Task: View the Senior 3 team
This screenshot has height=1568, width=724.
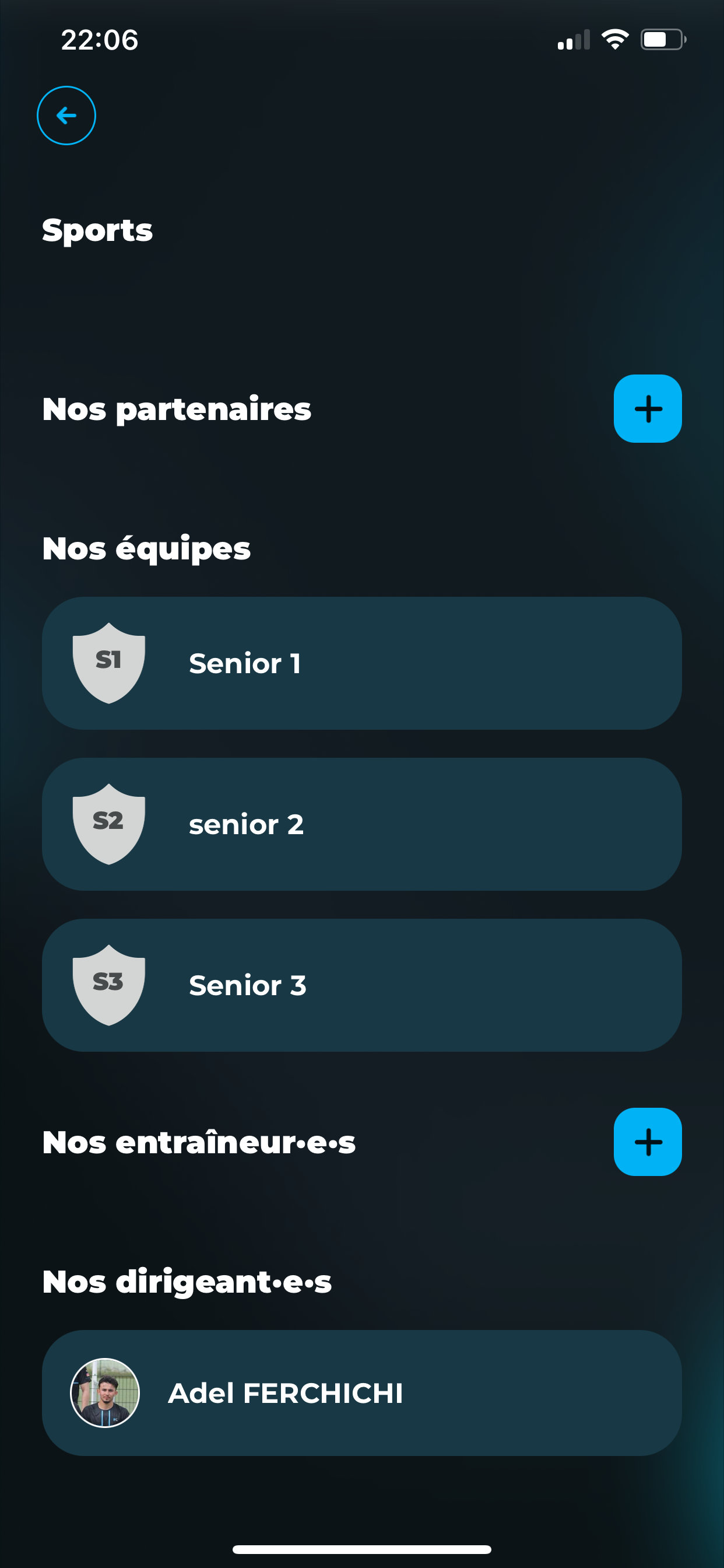Action: [x=361, y=985]
